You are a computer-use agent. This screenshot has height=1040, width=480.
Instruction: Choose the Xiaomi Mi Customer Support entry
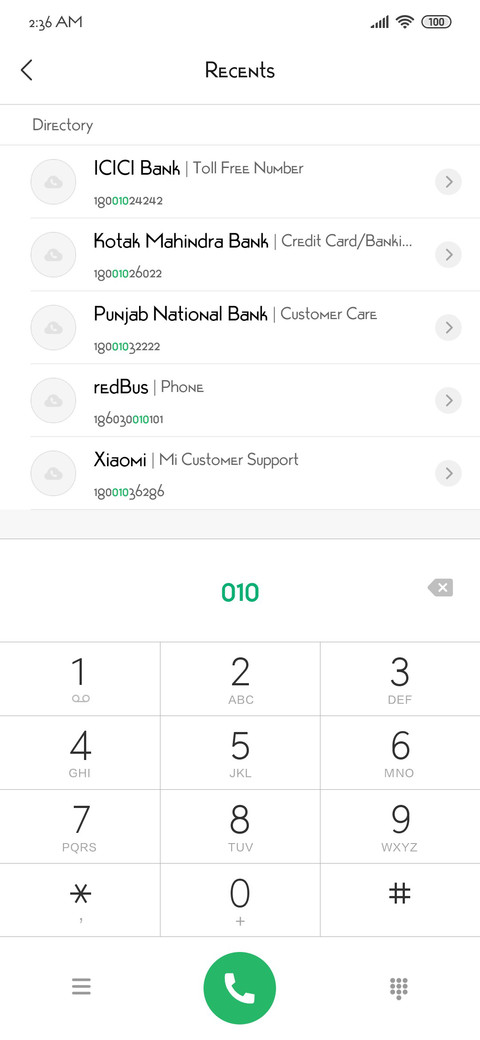point(240,474)
